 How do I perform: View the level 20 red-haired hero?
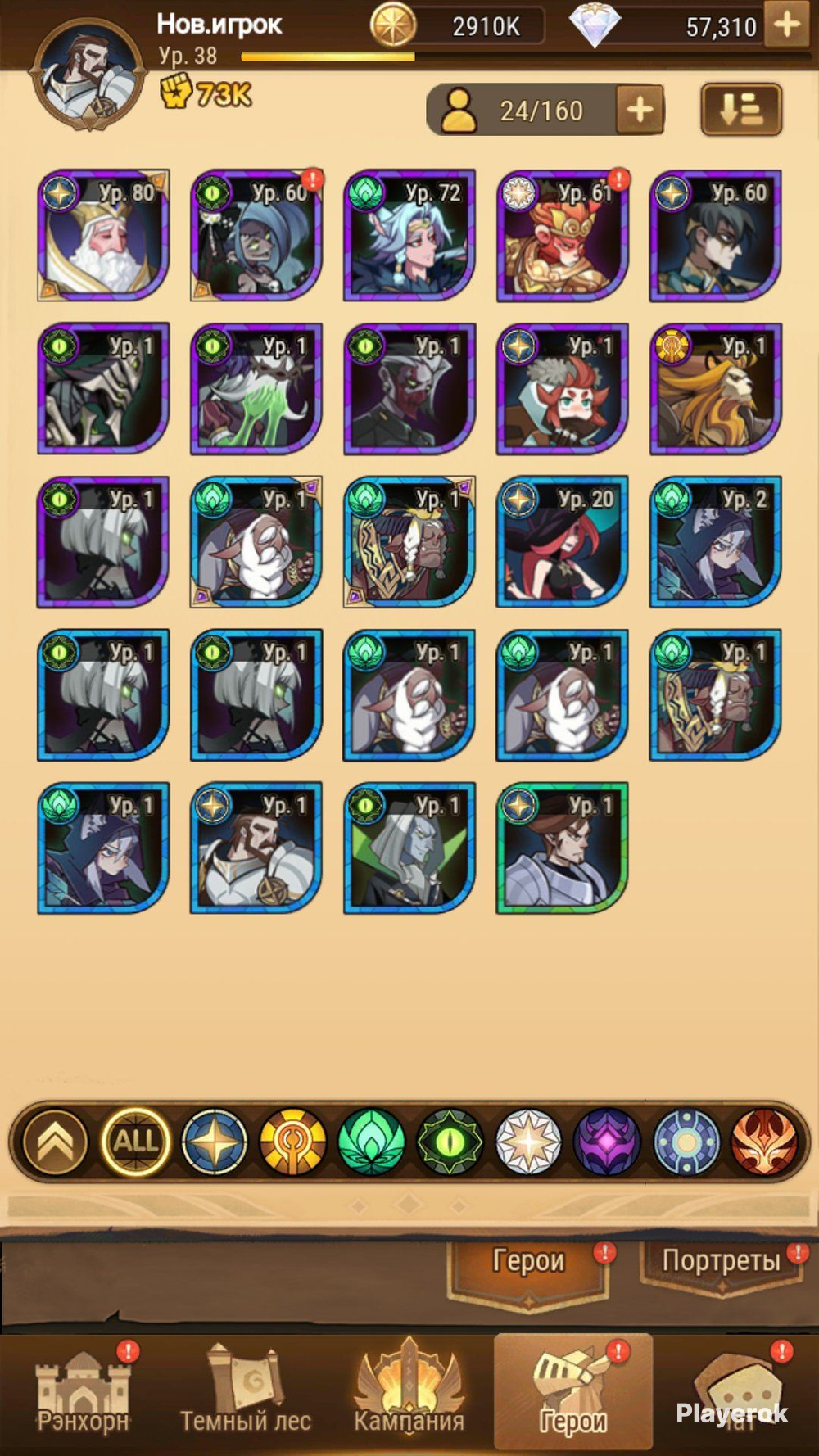563,541
